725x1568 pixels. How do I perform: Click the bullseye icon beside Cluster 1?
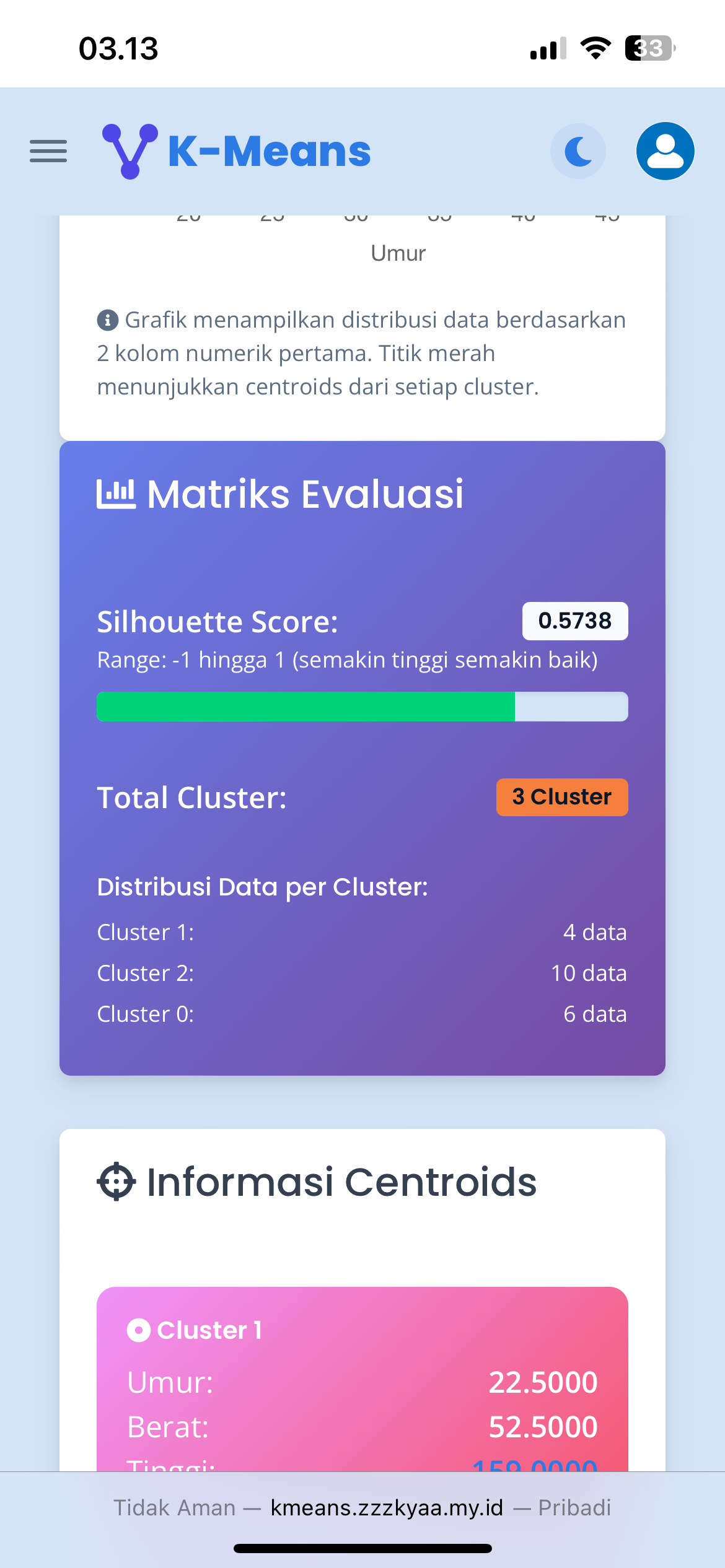139,1329
